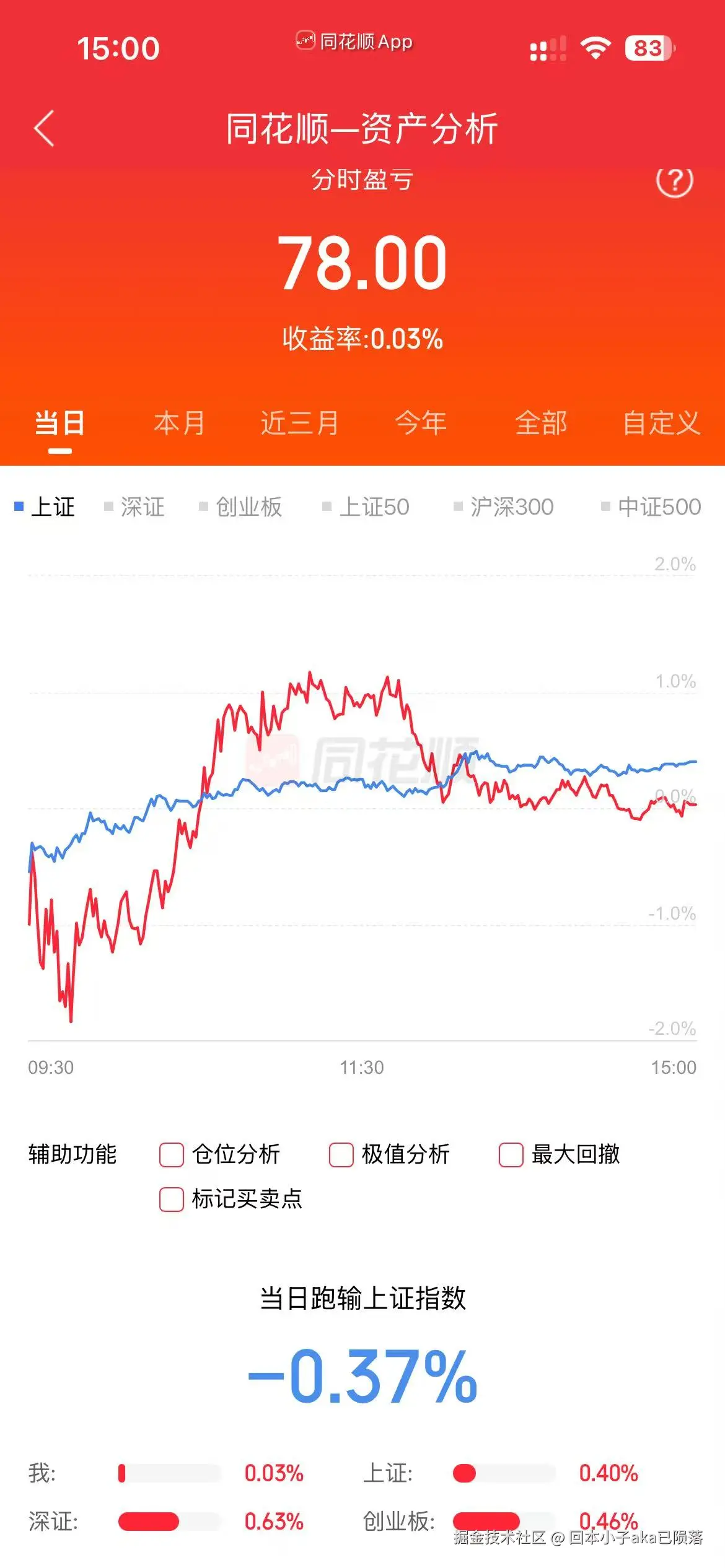Return to 同花顺App via status bar pill
The image size is (725, 1568).
354,41
